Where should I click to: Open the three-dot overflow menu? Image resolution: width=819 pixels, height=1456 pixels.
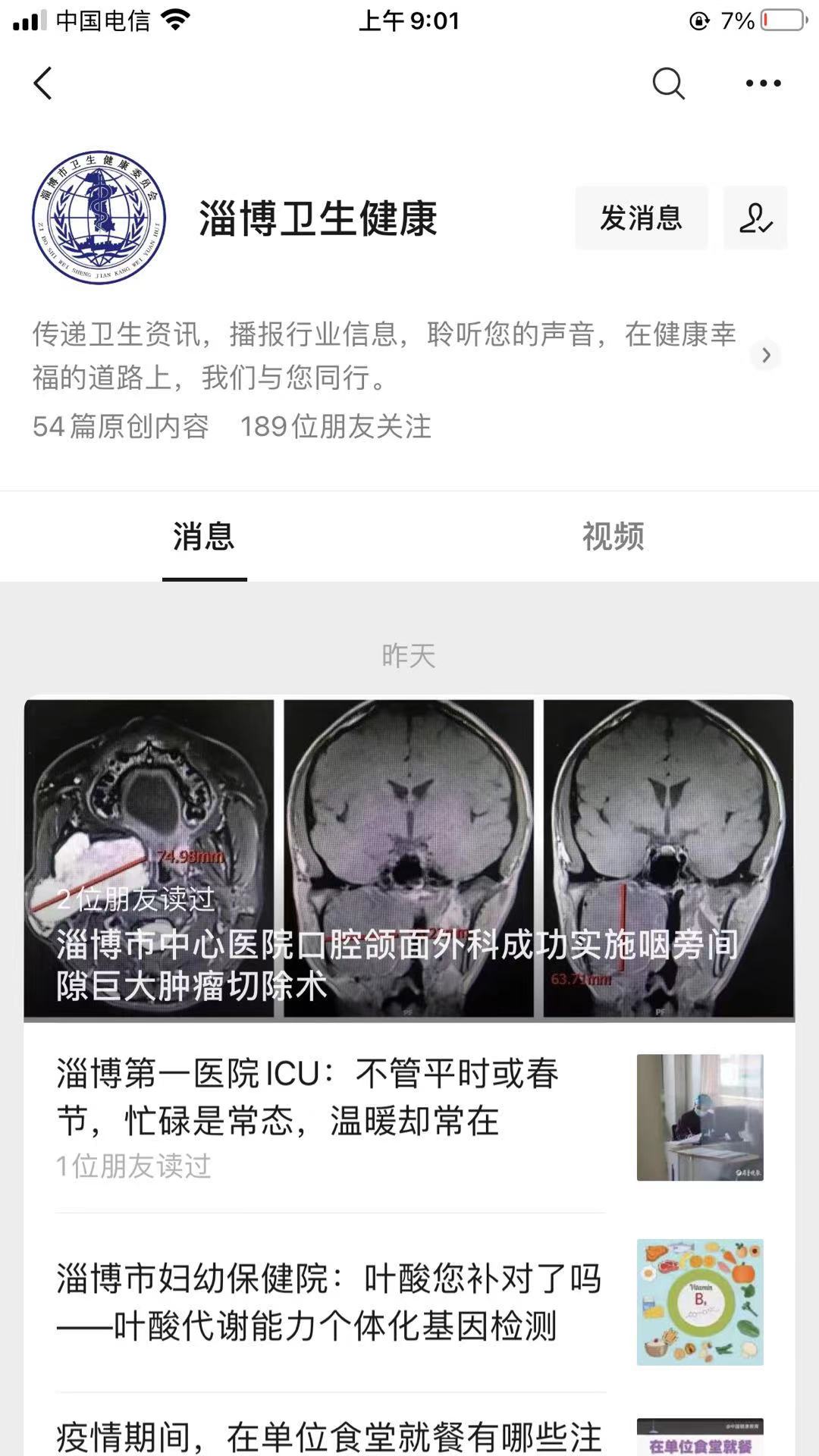point(763,83)
